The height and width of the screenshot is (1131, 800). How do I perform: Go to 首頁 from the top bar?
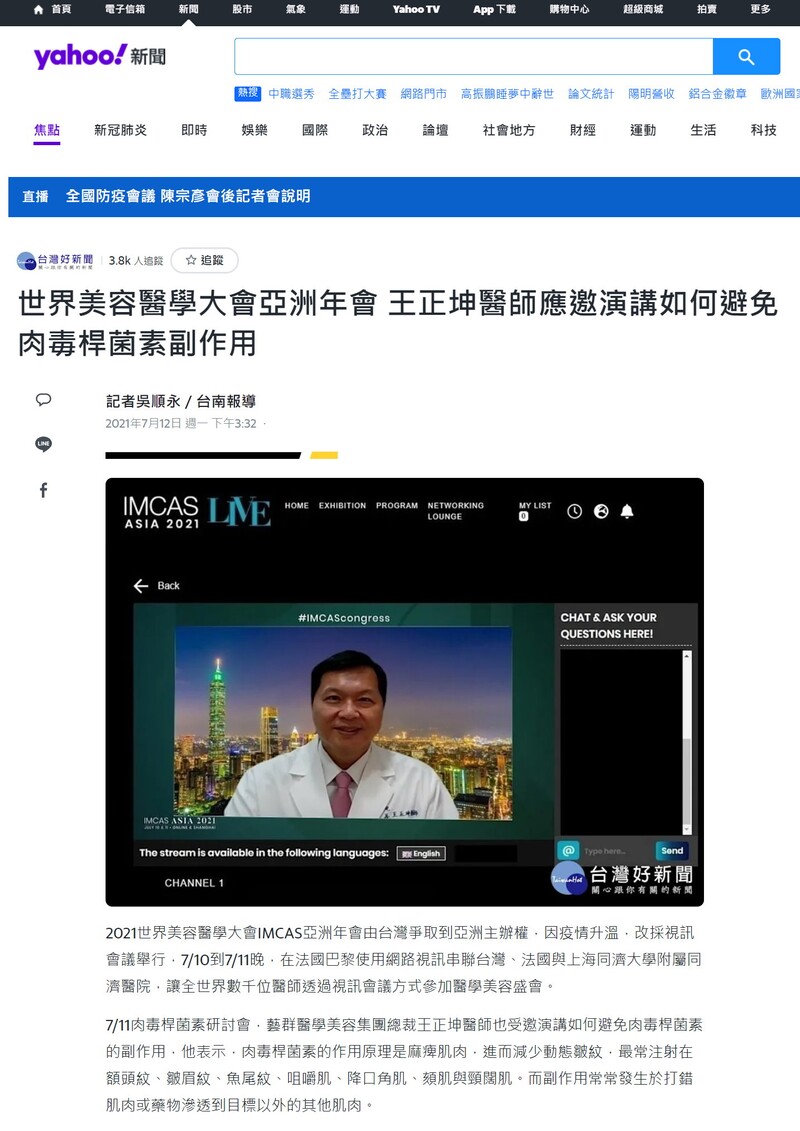[x=54, y=9]
